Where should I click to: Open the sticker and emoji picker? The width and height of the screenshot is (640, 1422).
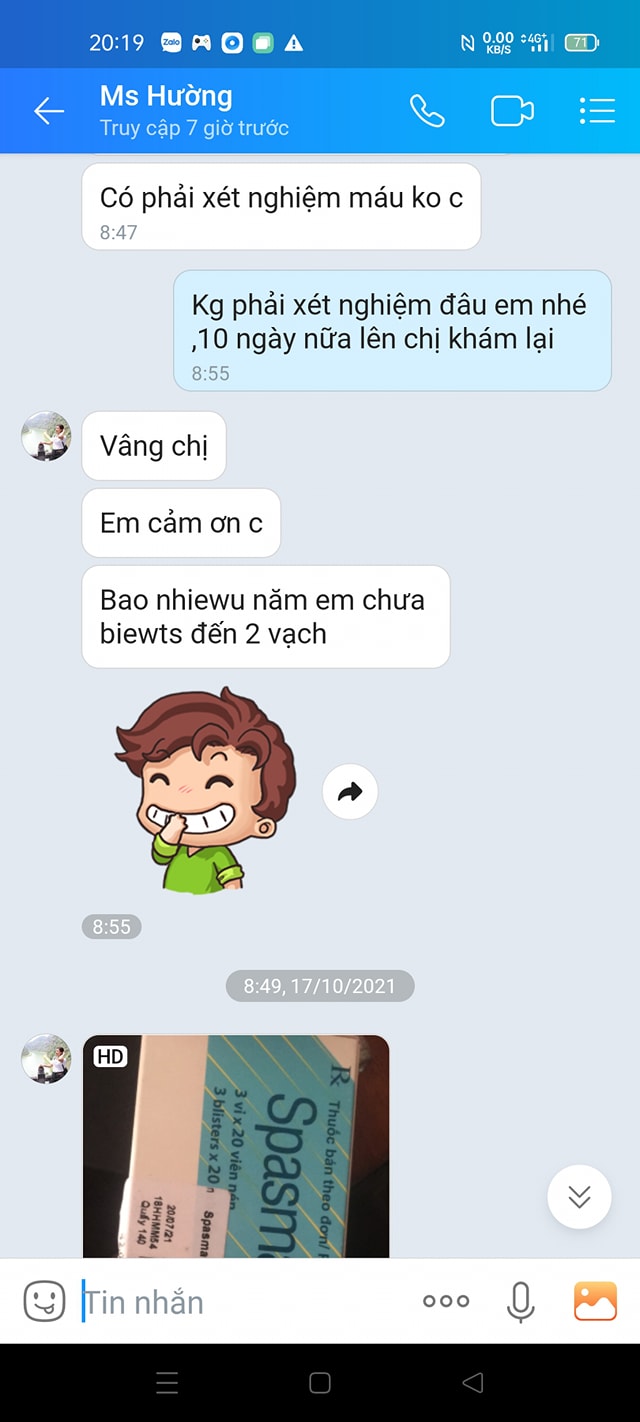(x=44, y=1301)
